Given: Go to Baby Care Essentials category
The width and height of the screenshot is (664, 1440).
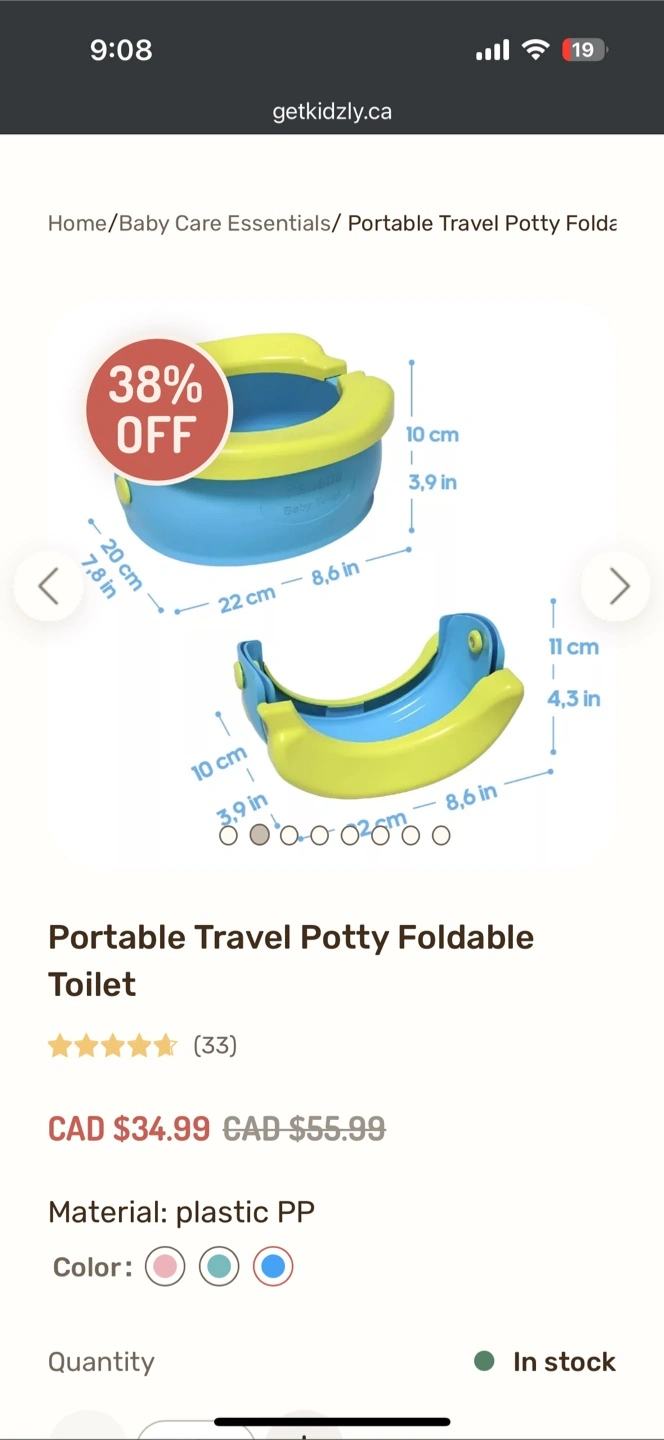Looking at the screenshot, I should (x=224, y=223).
